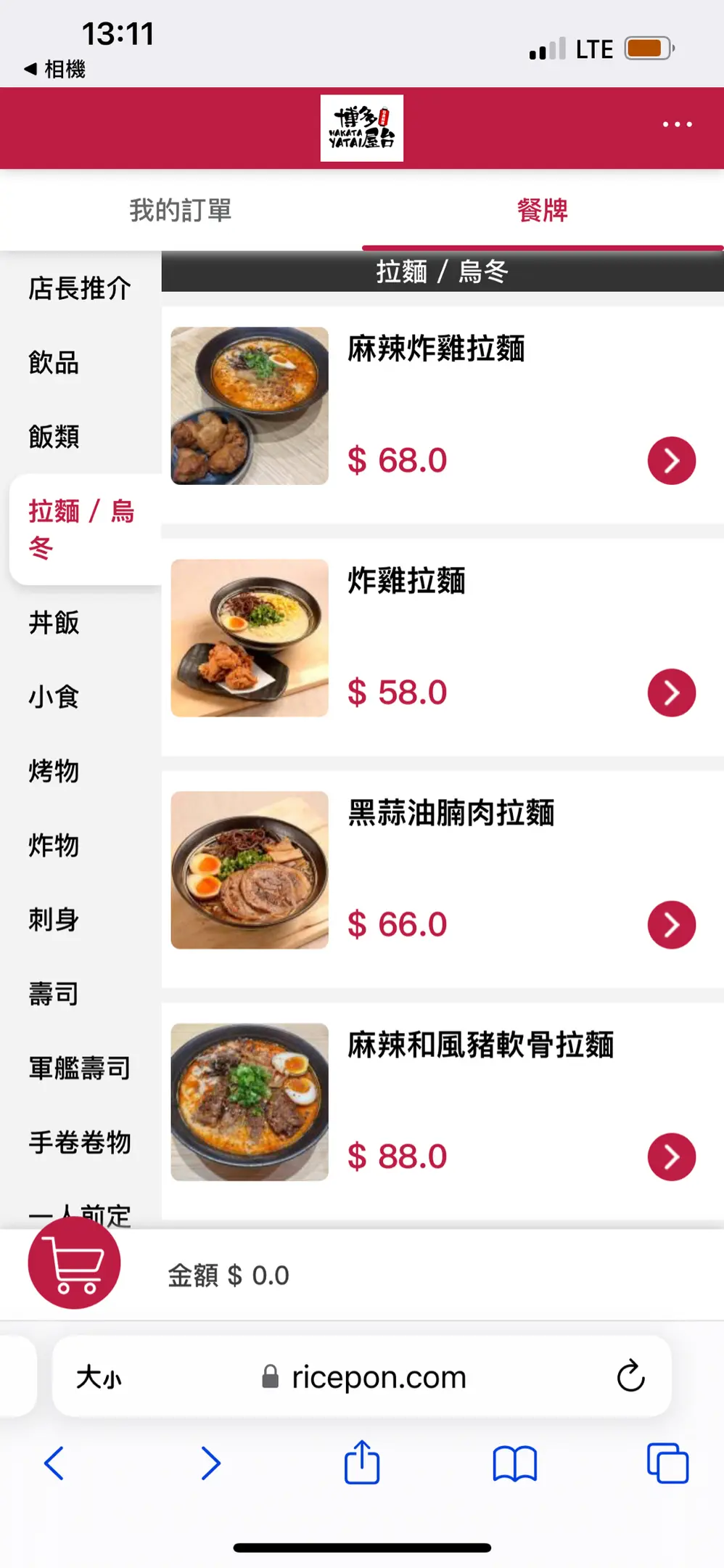Open the 烤物 category

54,771
